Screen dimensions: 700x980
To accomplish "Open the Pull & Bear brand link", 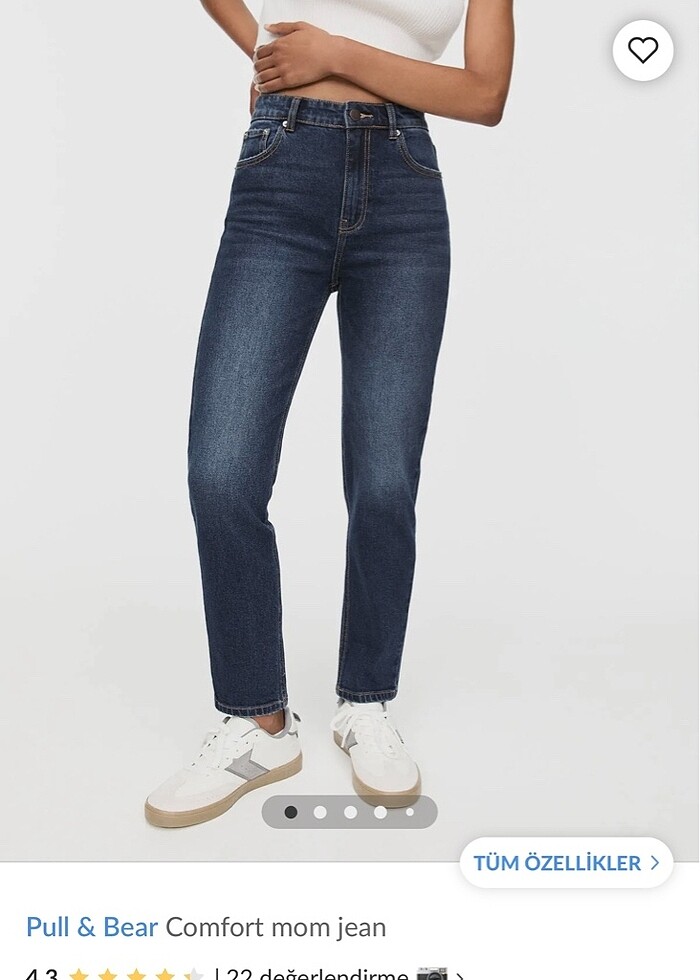I will 92,927.
